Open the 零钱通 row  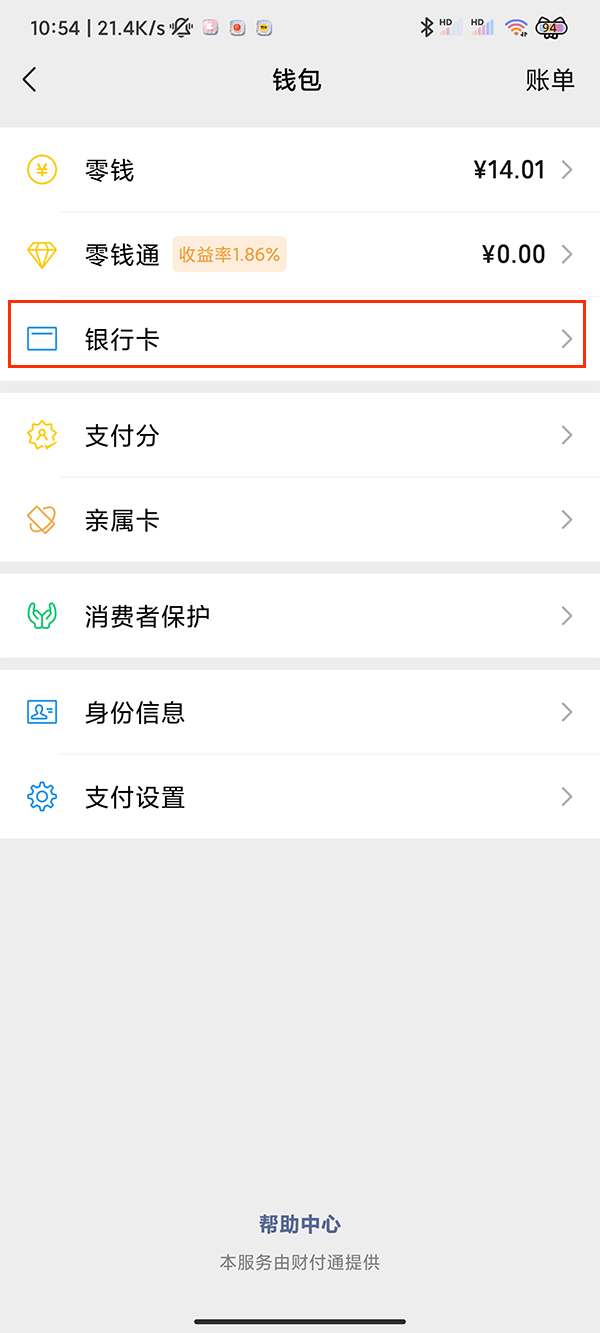(x=300, y=255)
